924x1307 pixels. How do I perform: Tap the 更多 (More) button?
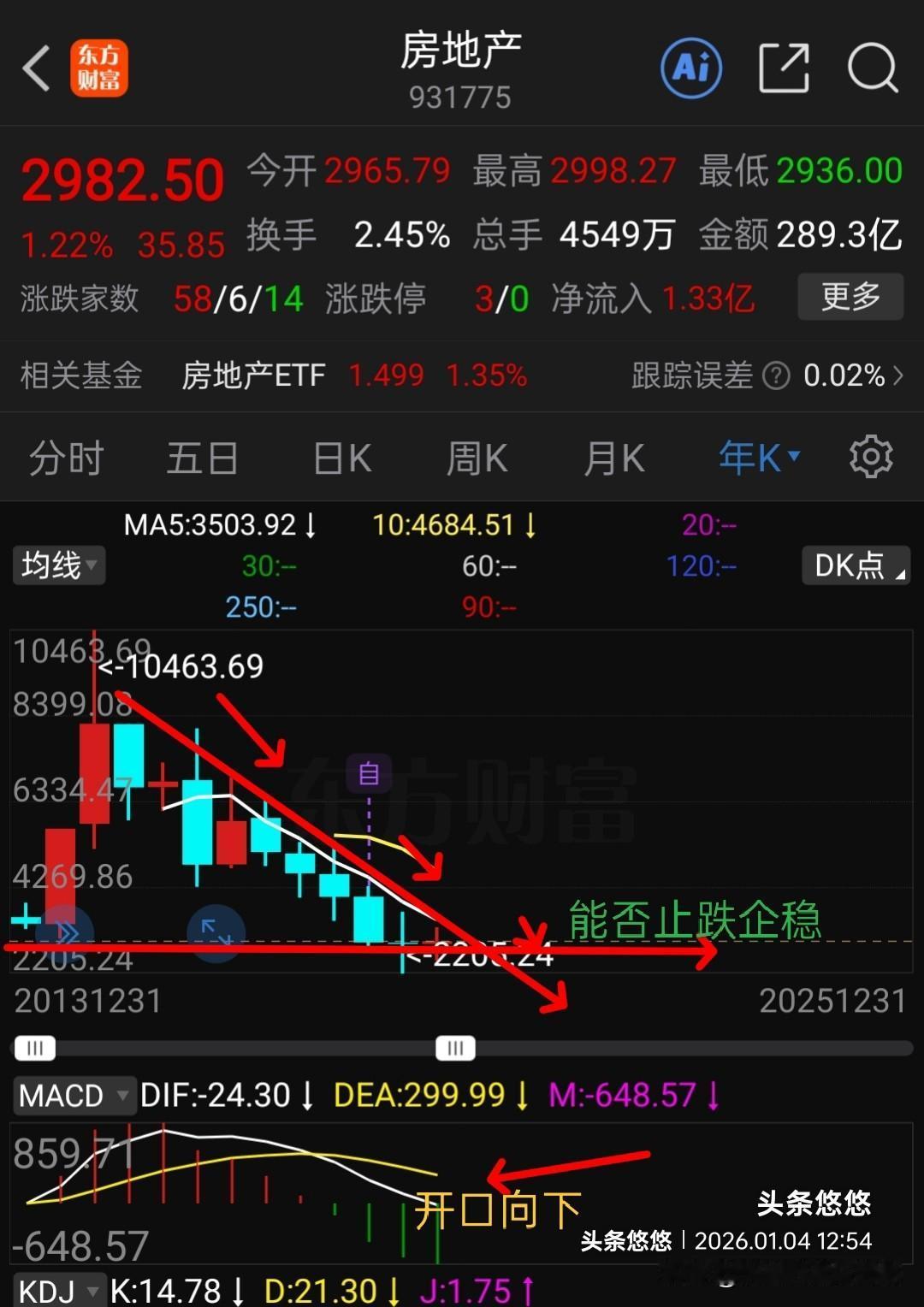pyautogui.click(x=849, y=297)
